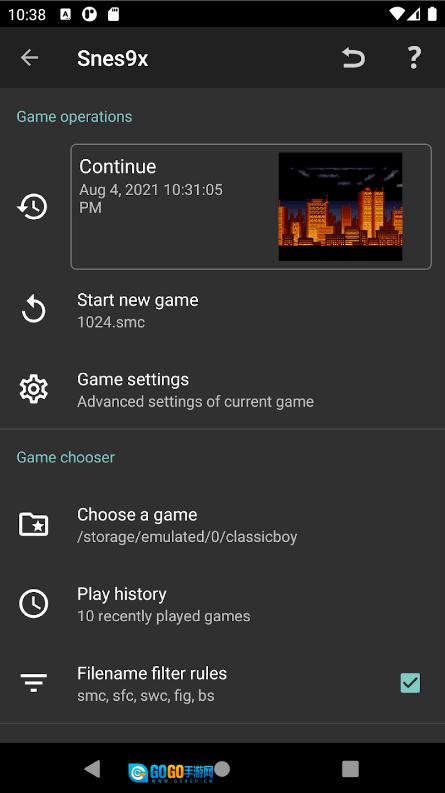This screenshot has width=445, height=793.
Task: Open Game settings
Action: [x=222, y=389]
